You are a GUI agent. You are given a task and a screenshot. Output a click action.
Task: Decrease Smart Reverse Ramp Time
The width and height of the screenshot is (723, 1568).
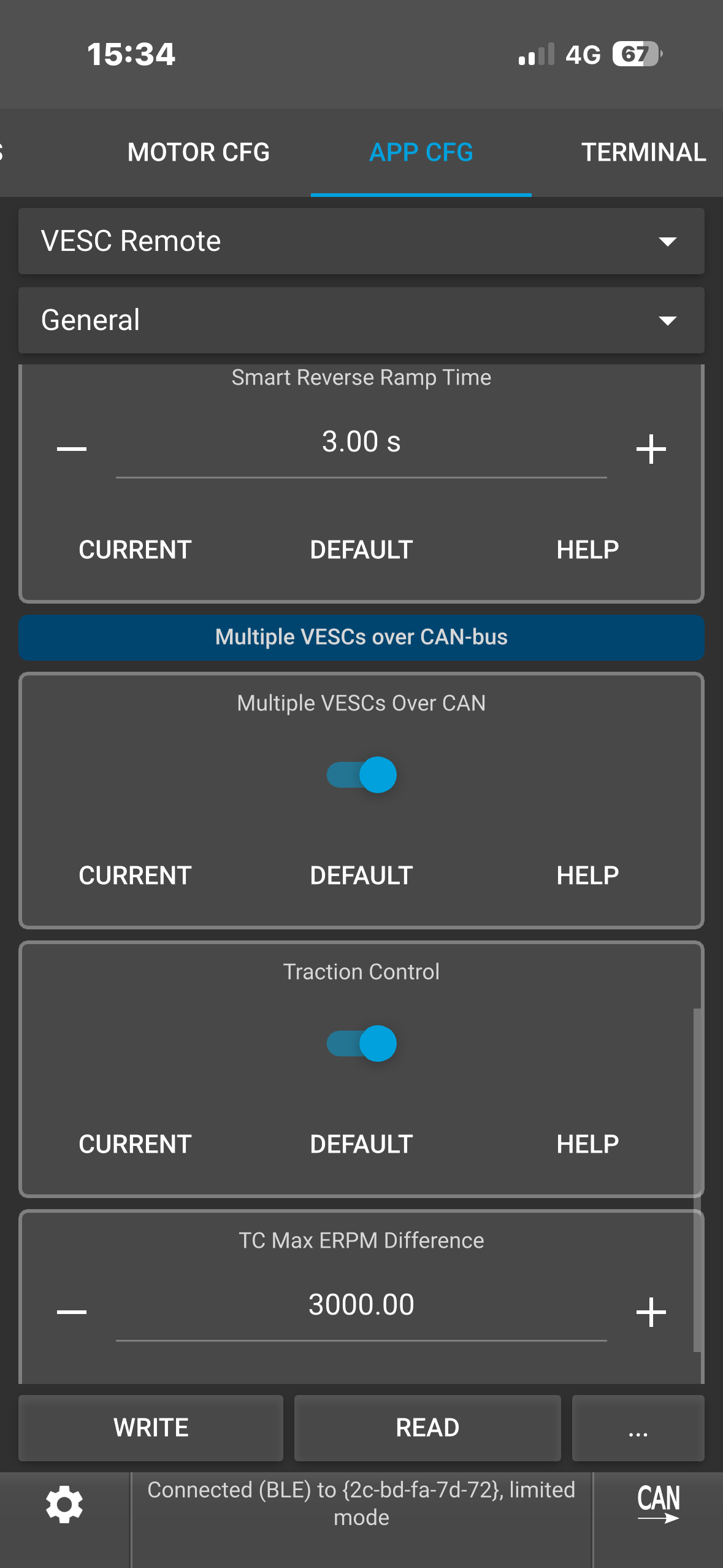click(72, 449)
